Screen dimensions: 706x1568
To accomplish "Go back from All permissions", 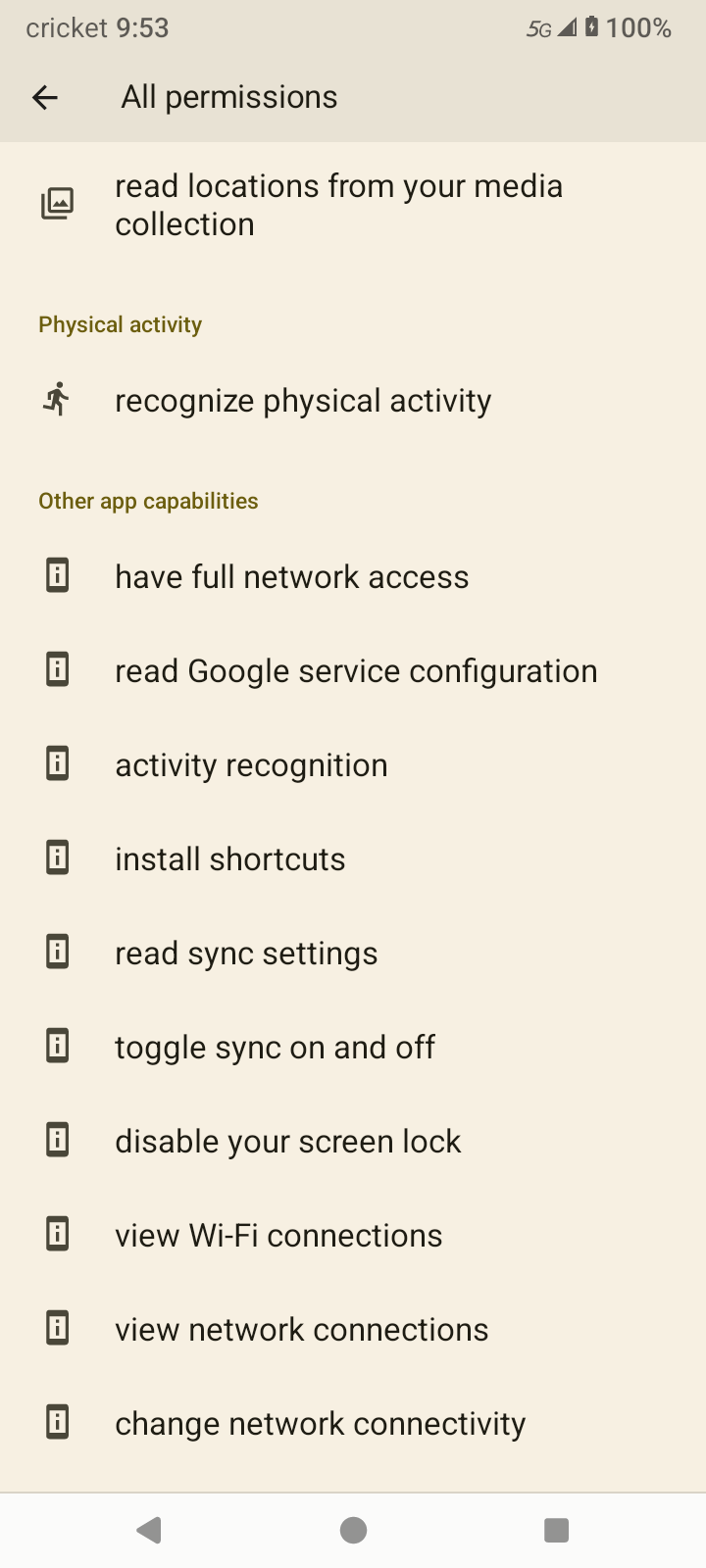I will click(45, 97).
